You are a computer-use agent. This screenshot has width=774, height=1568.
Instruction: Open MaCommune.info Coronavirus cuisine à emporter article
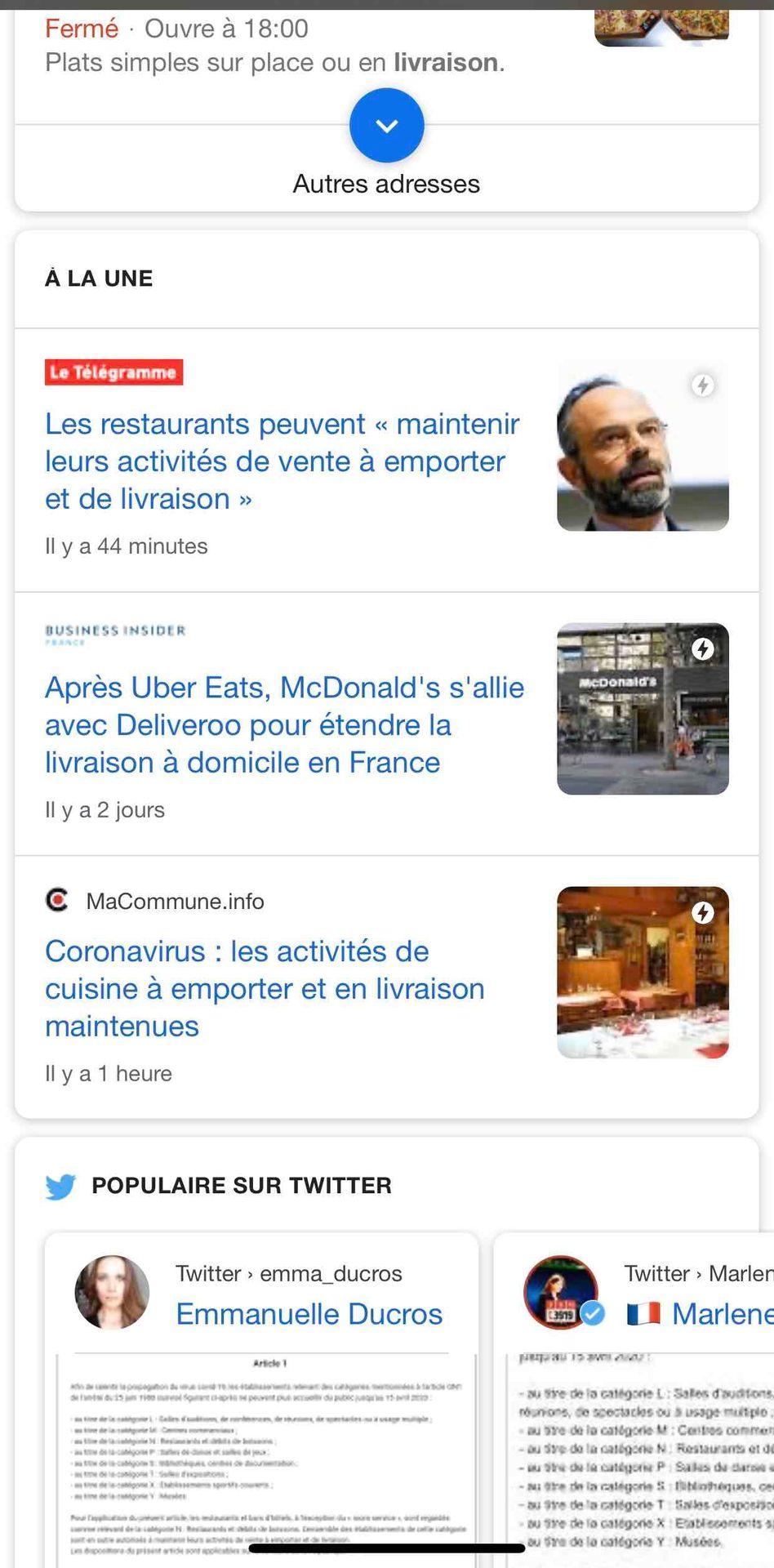(265, 988)
